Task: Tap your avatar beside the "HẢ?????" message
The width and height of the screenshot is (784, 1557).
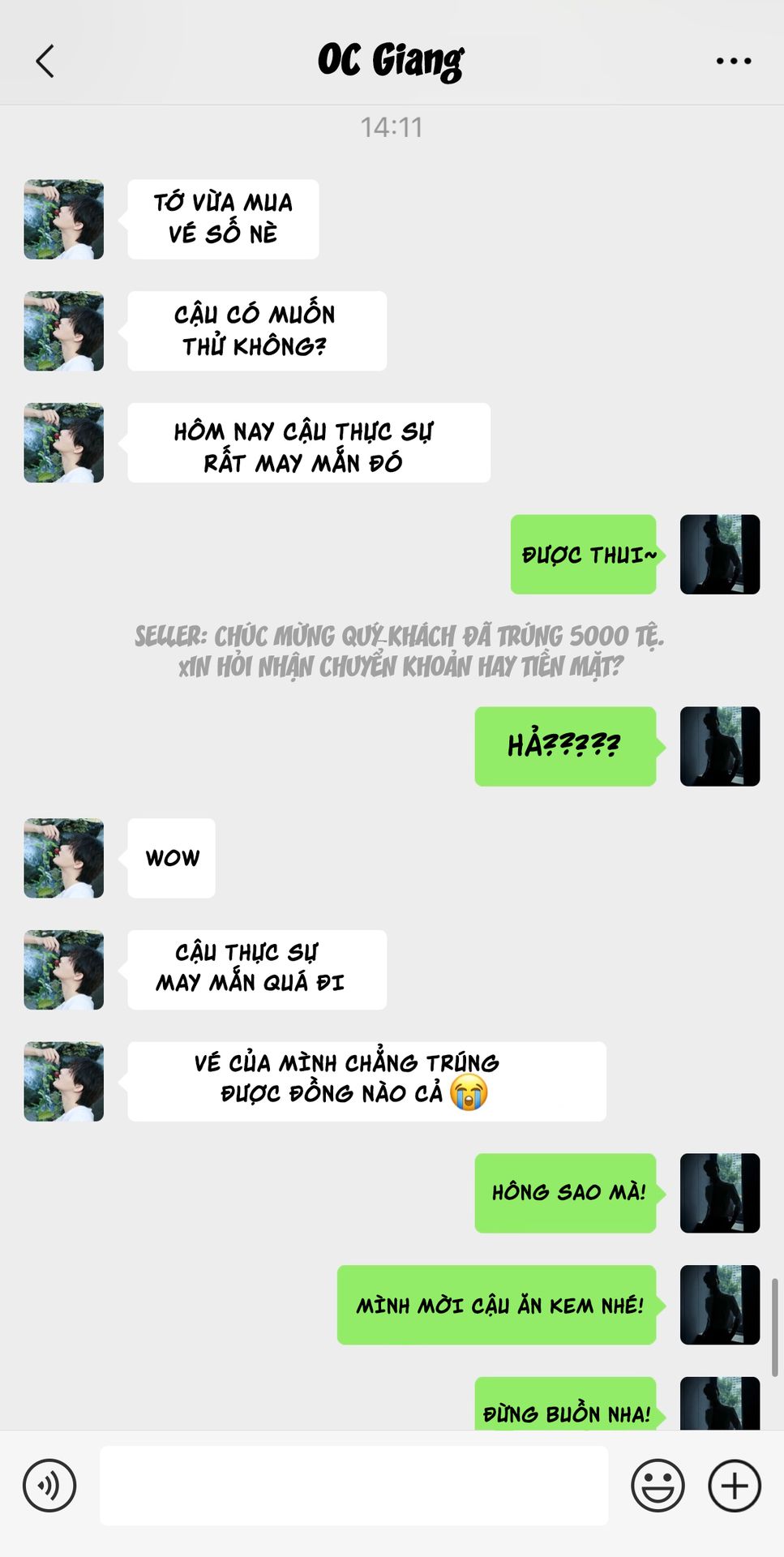Action: point(719,746)
